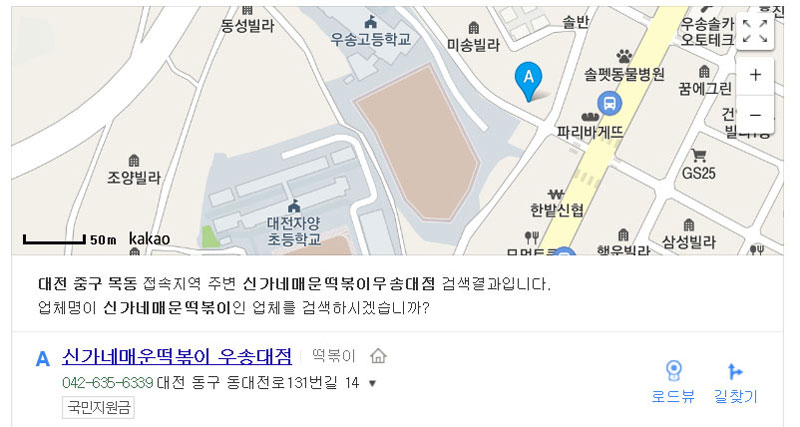Expand address dropdown arrow next to 동대전로131번길 14

click(373, 383)
